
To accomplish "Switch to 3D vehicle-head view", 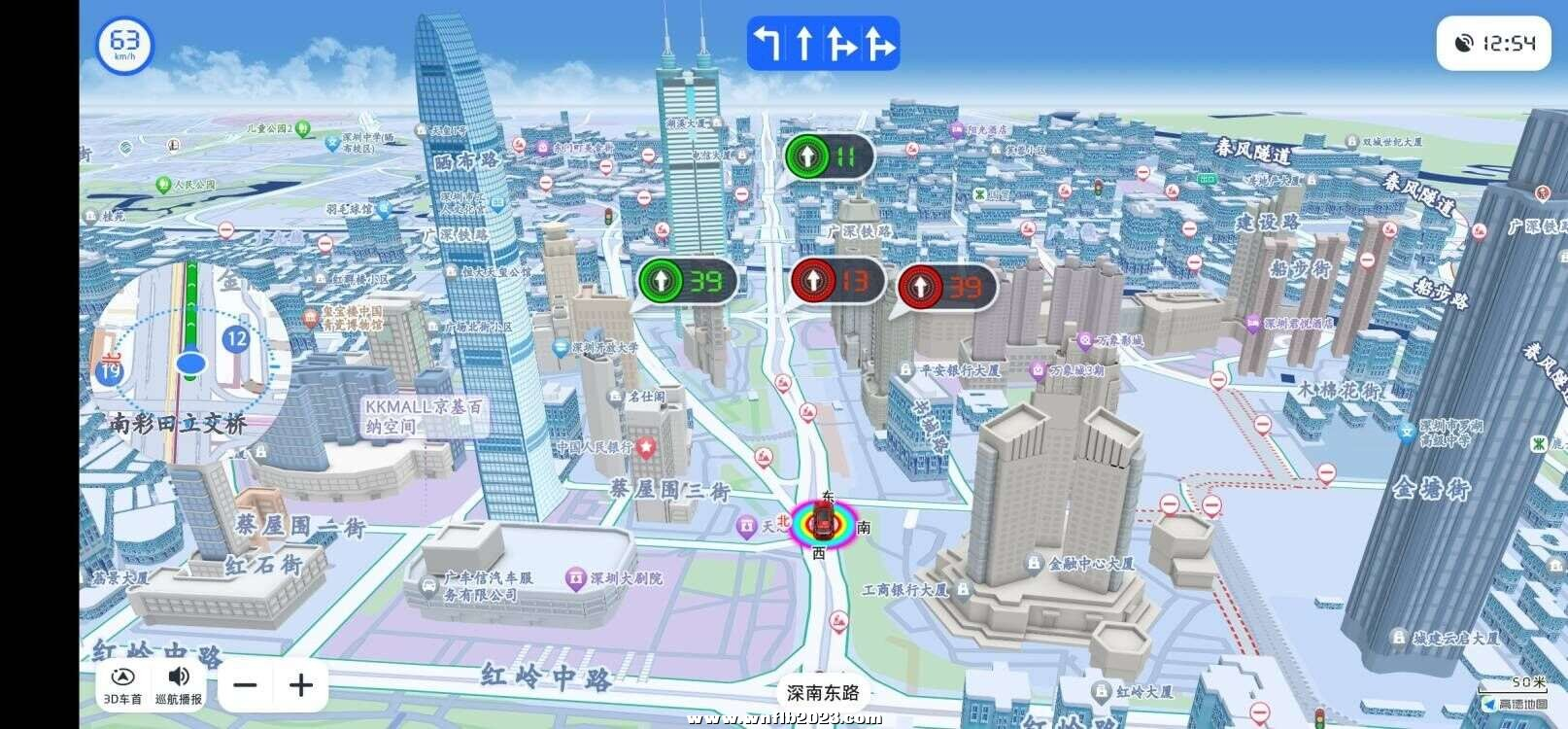I will pos(122,684).
